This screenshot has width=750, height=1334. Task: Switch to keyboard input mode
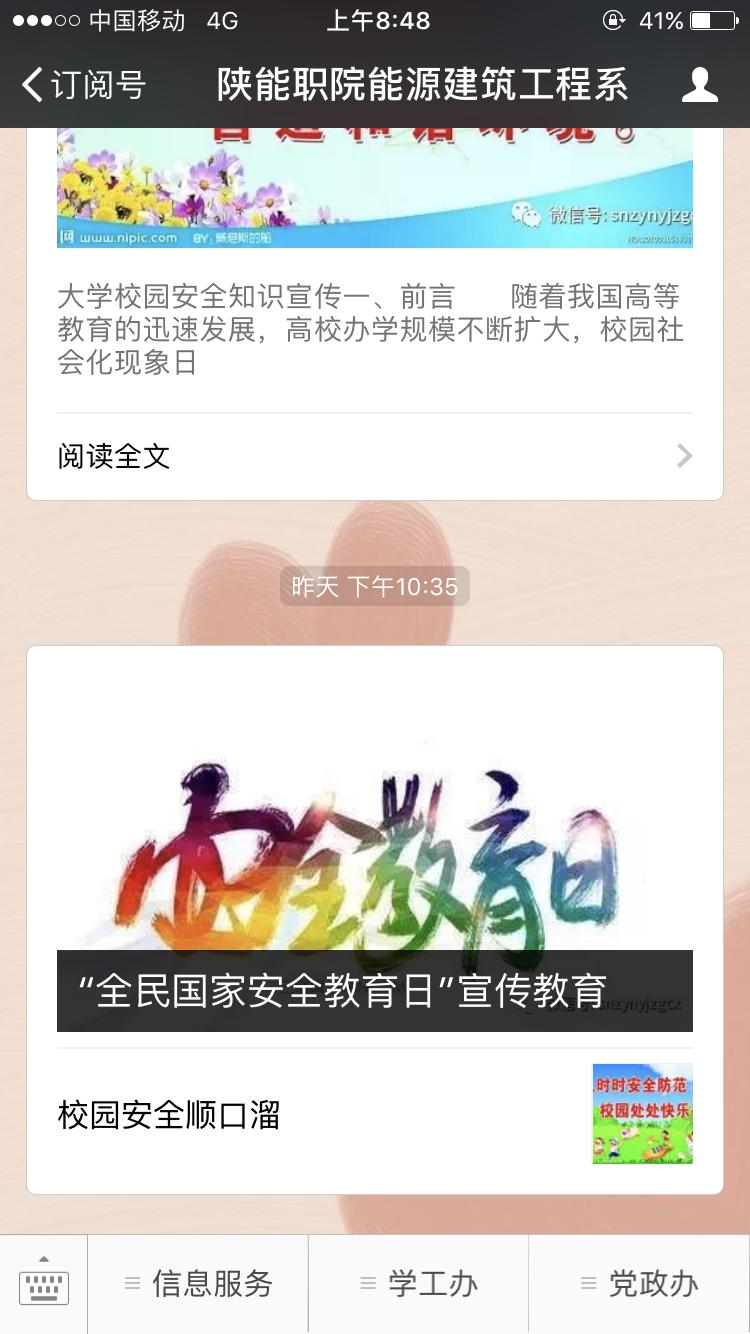[x=44, y=1283]
